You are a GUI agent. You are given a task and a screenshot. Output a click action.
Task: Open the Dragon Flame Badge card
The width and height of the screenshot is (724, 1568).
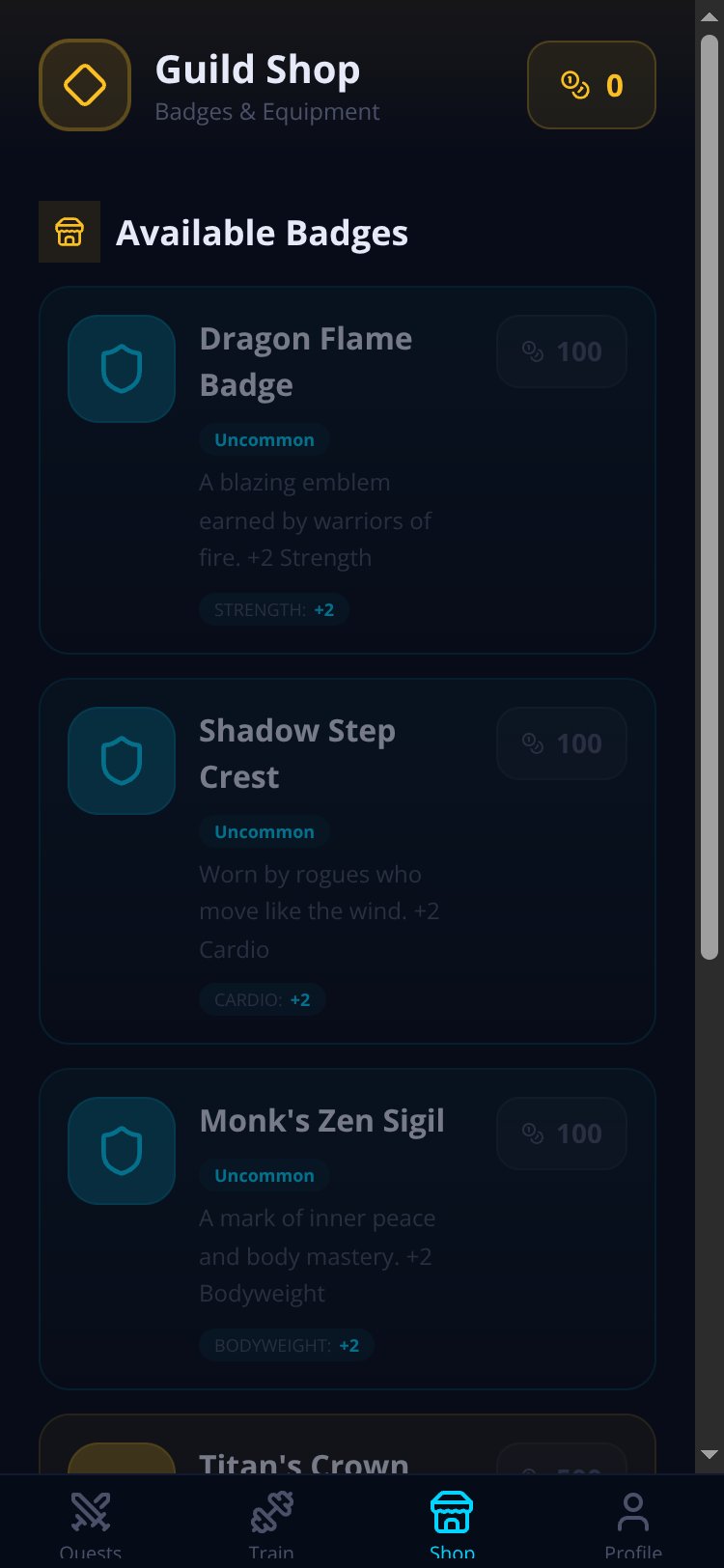tap(348, 470)
